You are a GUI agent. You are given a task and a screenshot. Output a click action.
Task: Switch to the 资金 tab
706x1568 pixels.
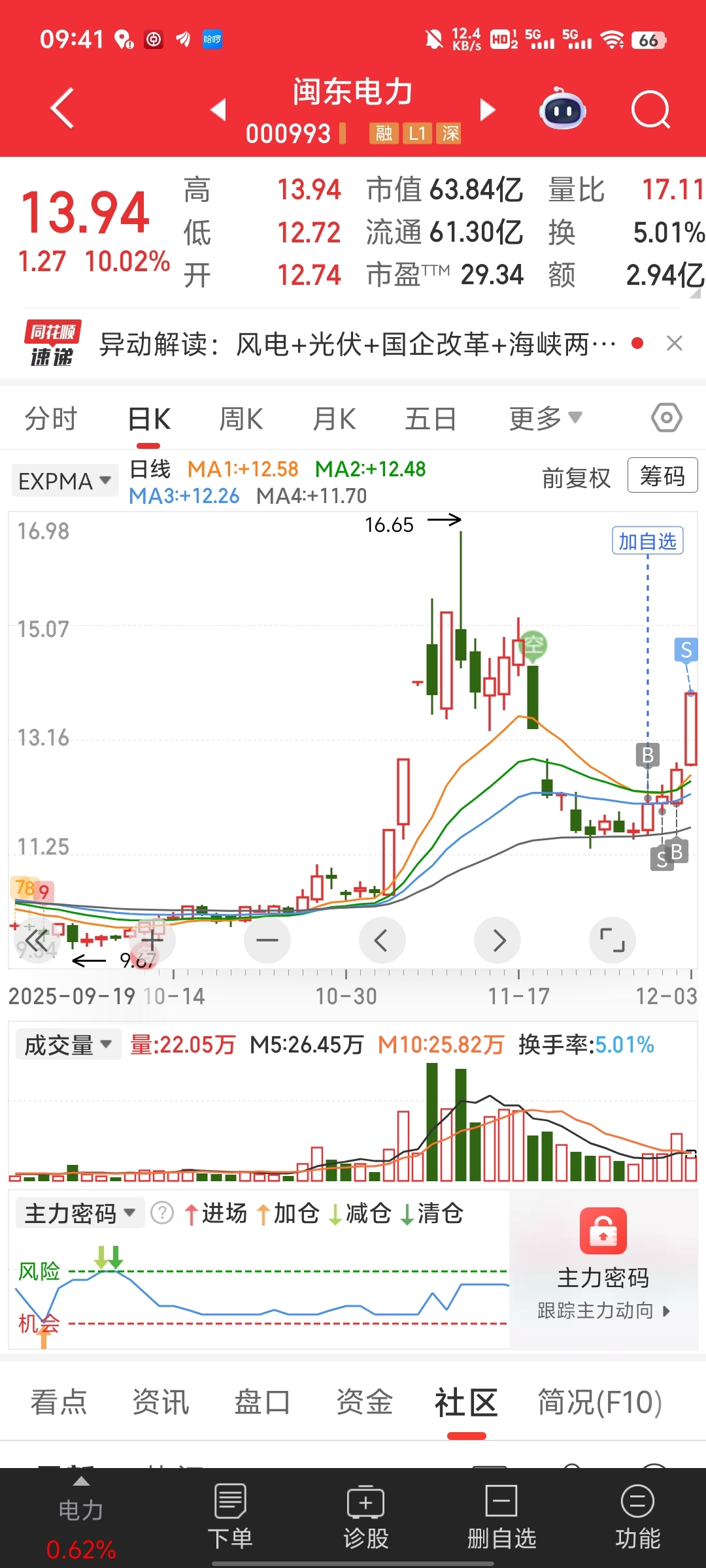364,1402
